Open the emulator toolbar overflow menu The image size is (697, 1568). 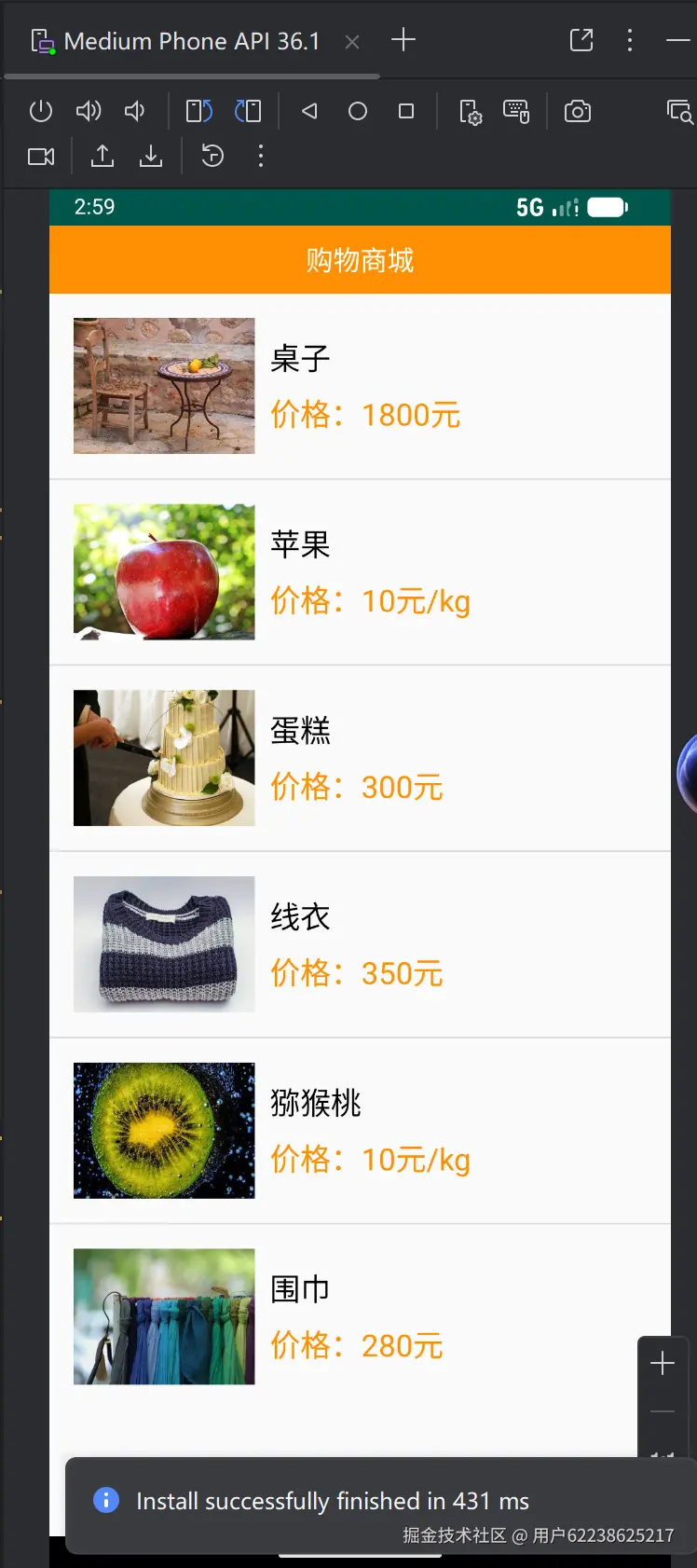click(x=261, y=157)
